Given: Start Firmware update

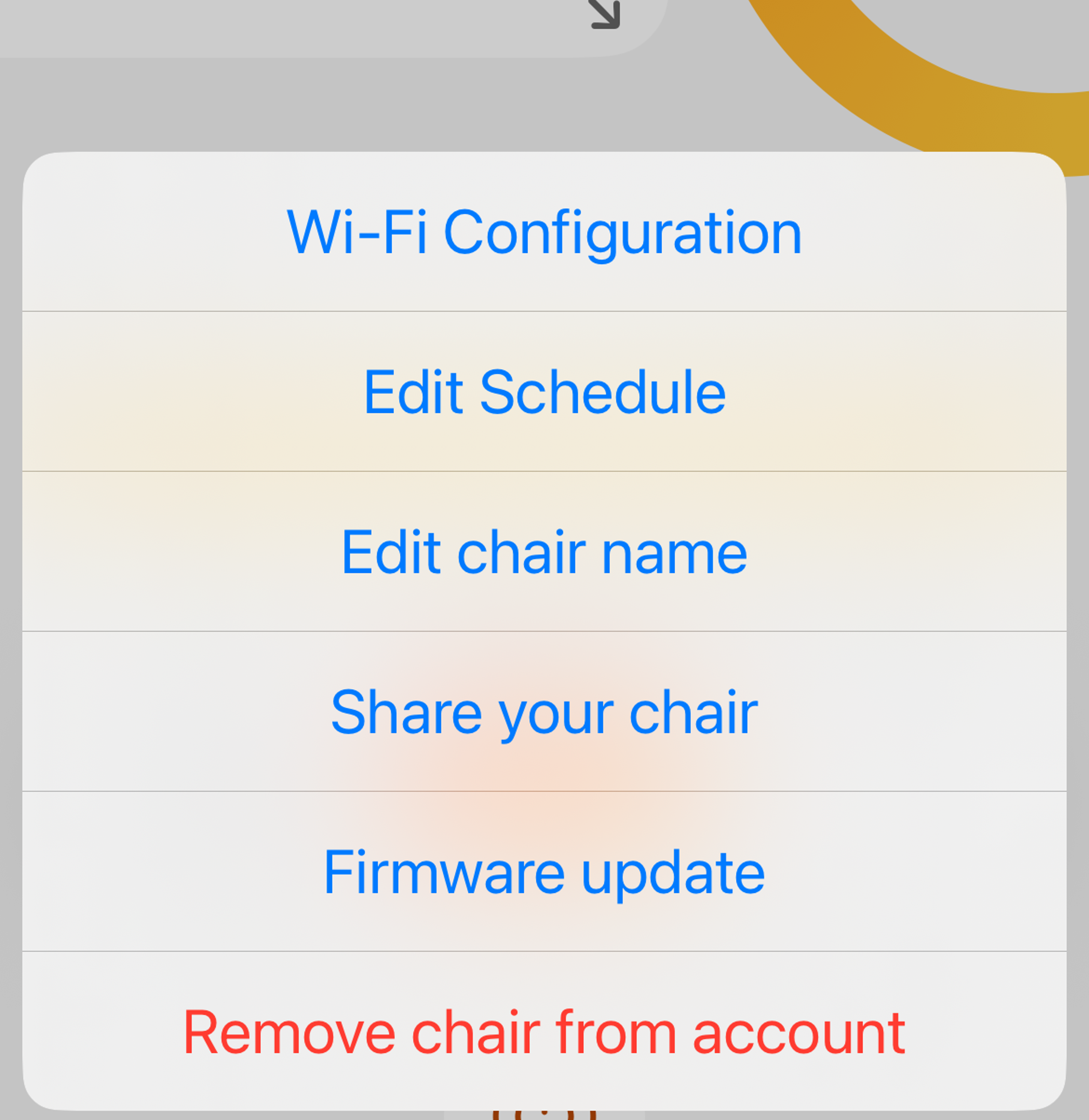Looking at the screenshot, I should pyautogui.click(x=544, y=872).
